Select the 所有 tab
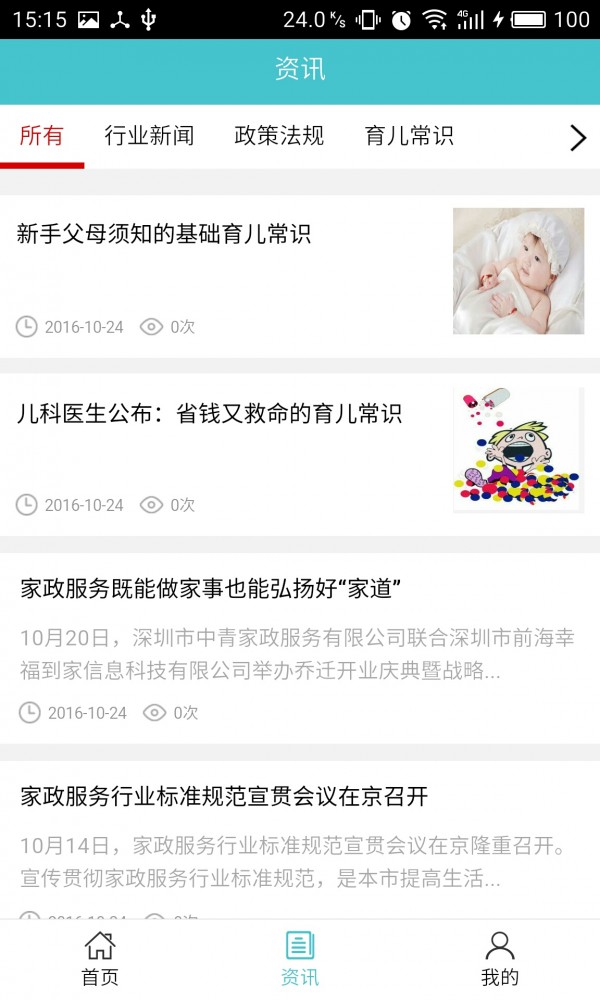The image size is (600, 1000). click(42, 137)
